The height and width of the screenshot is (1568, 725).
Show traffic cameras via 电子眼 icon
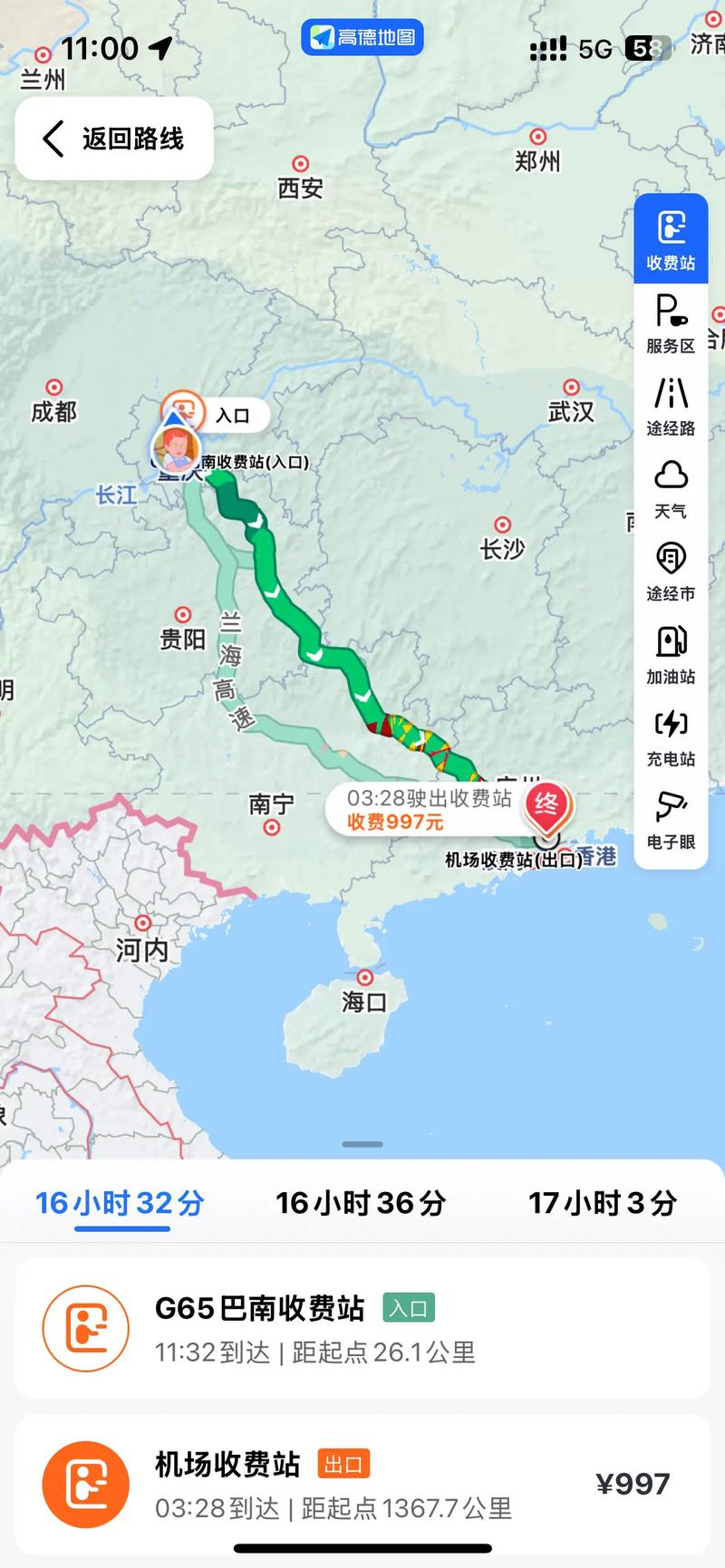670,813
